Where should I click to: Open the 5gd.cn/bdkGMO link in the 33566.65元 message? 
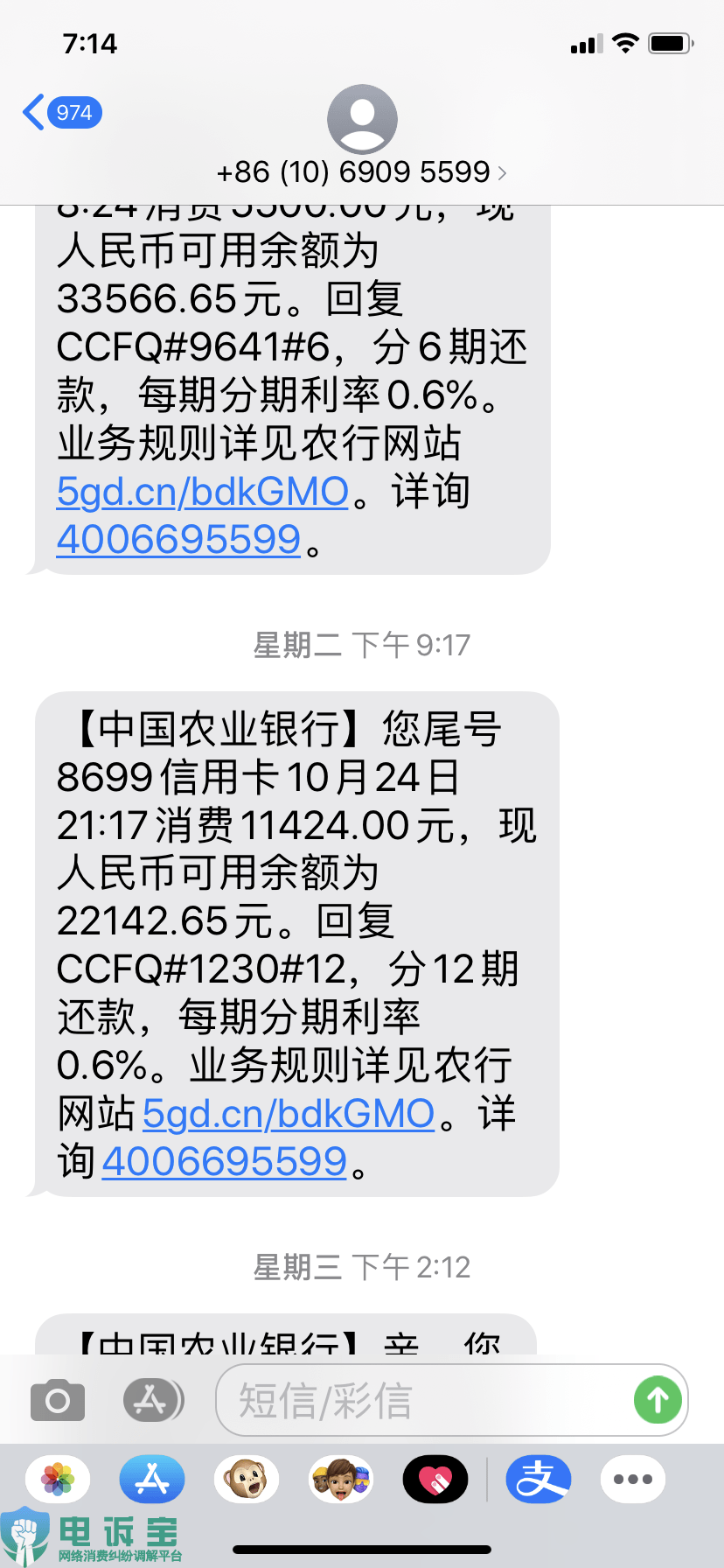(203, 492)
